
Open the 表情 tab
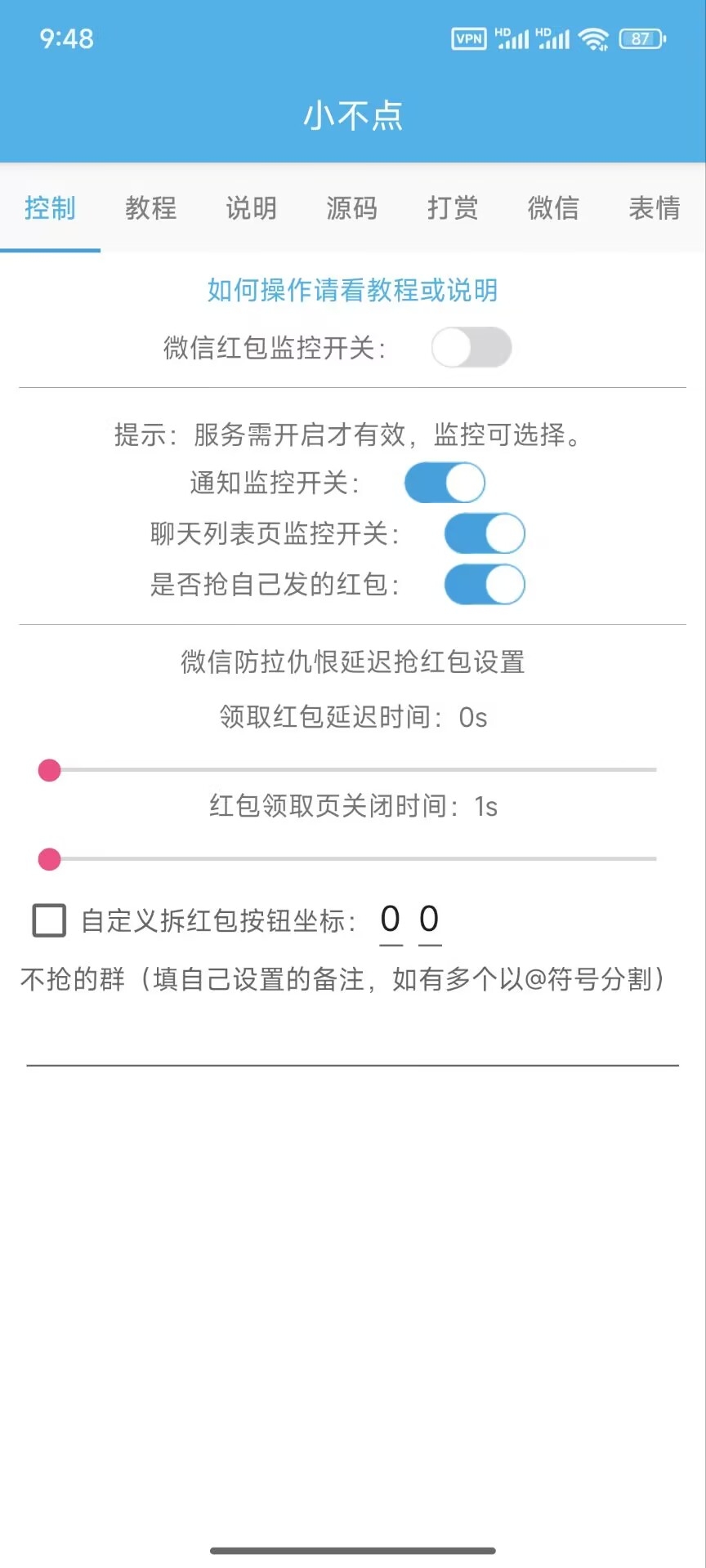click(x=655, y=207)
